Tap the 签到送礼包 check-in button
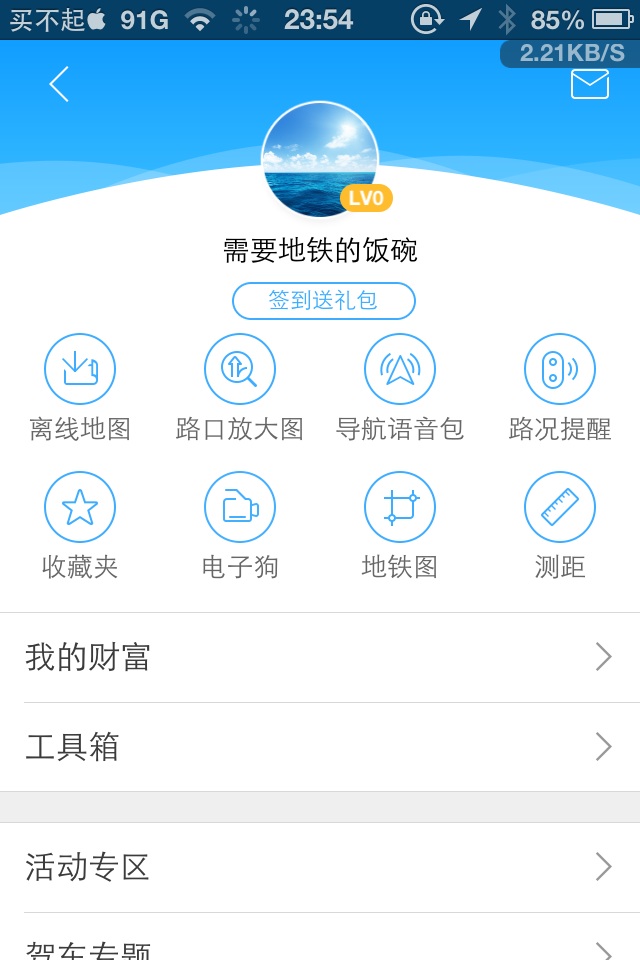The height and width of the screenshot is (960, 640). [324, 301]
